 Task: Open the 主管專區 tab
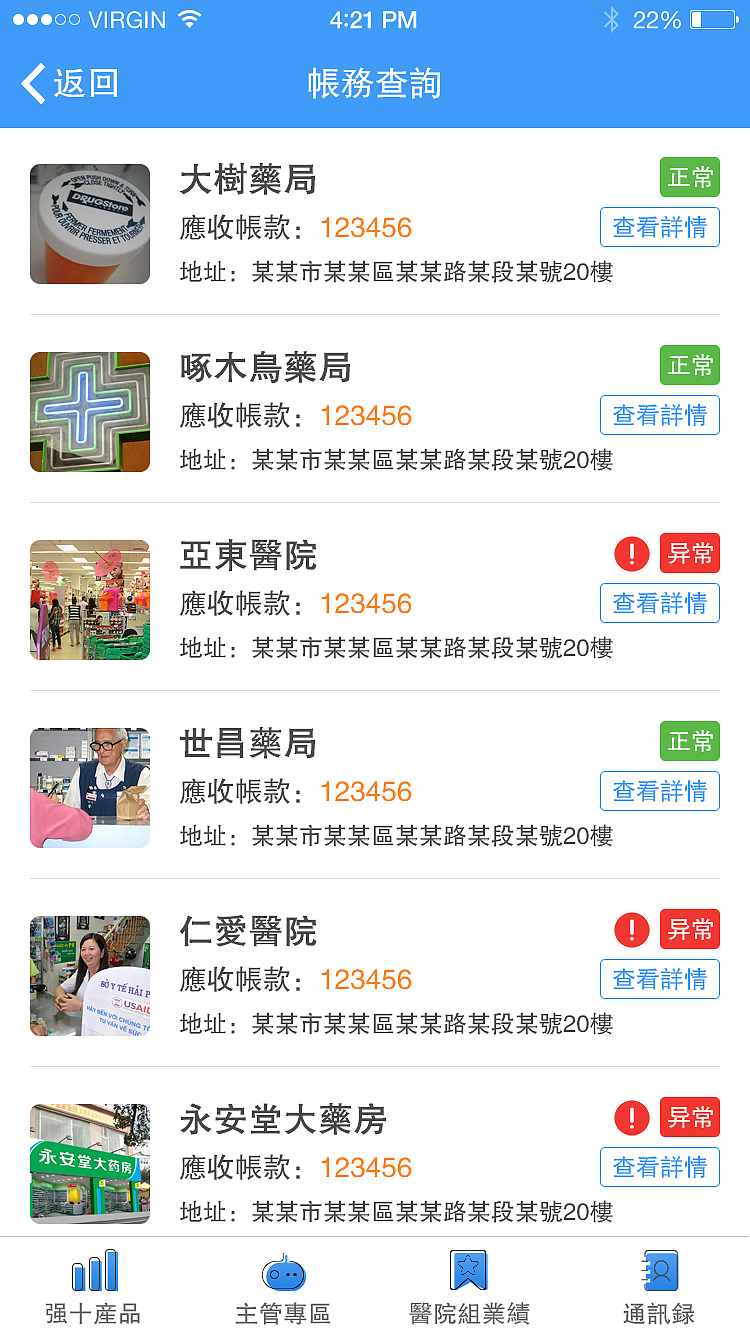pyautogui.click(x=282, y=1286)
